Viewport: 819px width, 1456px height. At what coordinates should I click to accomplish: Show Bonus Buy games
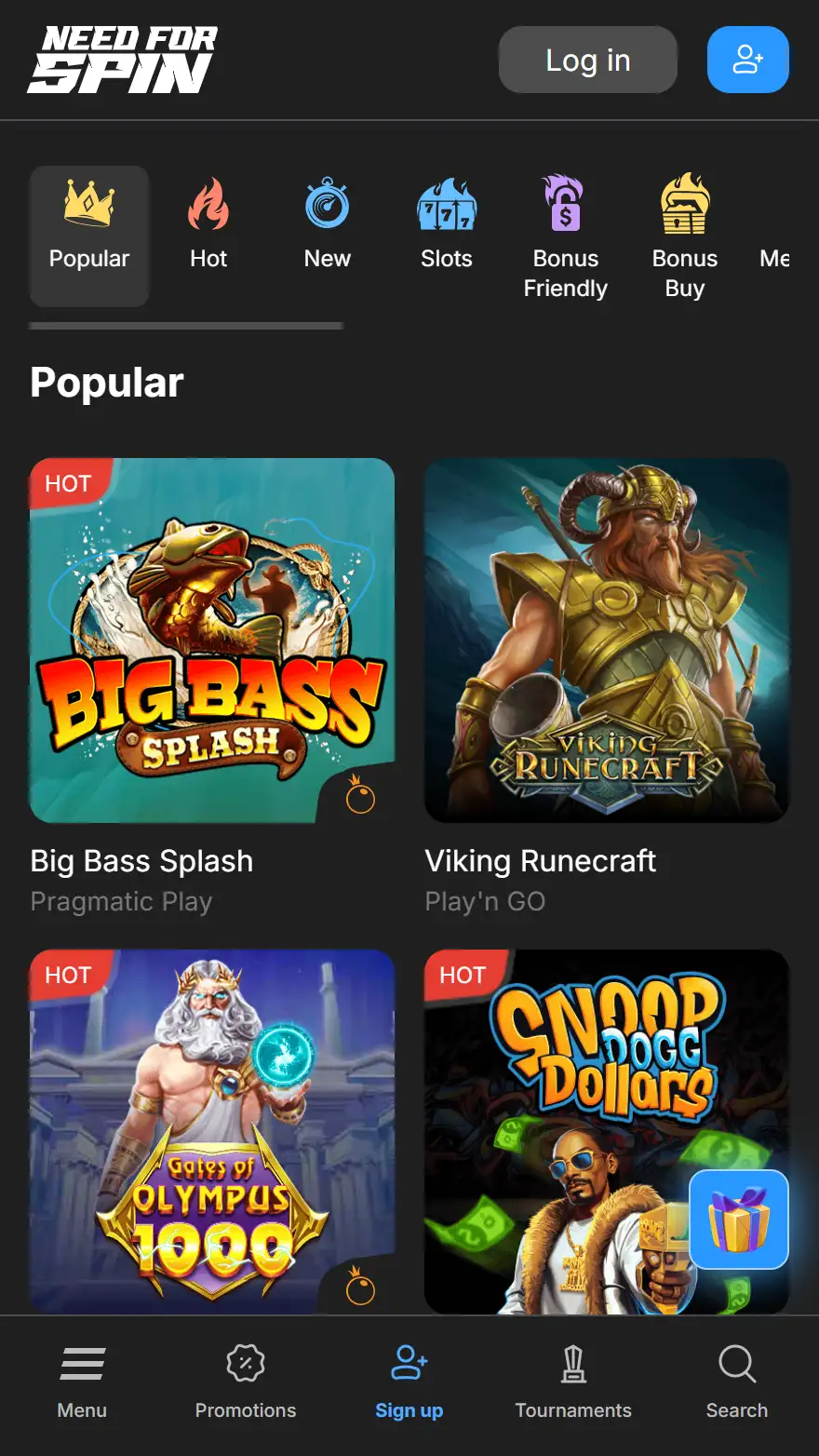point(684,237)
